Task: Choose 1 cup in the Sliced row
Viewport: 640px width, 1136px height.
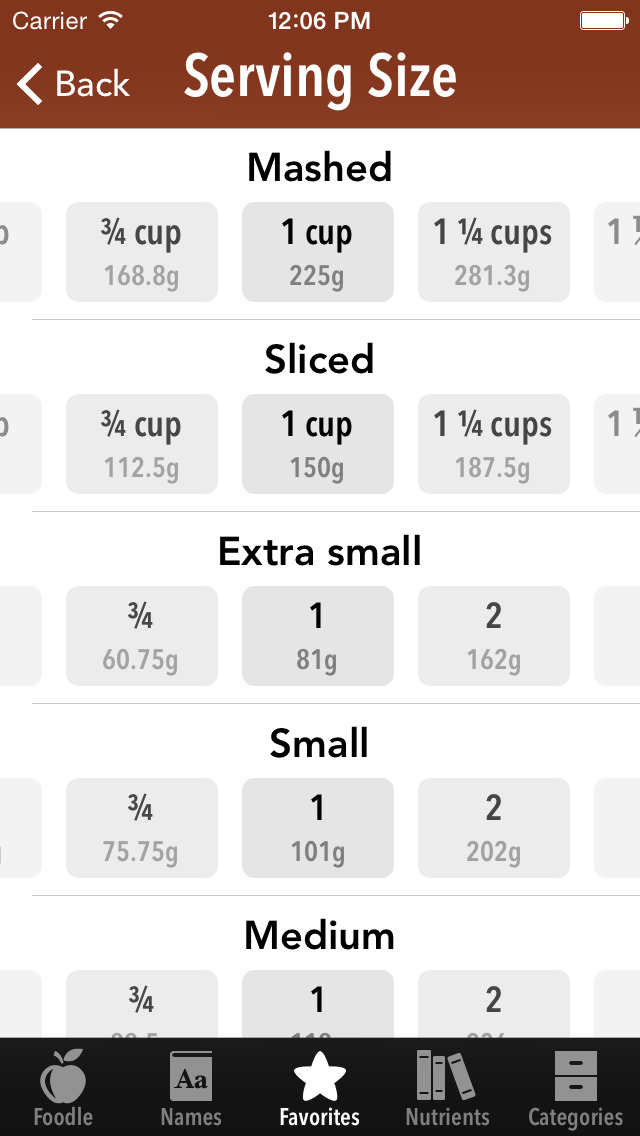Action: (317, 444)
